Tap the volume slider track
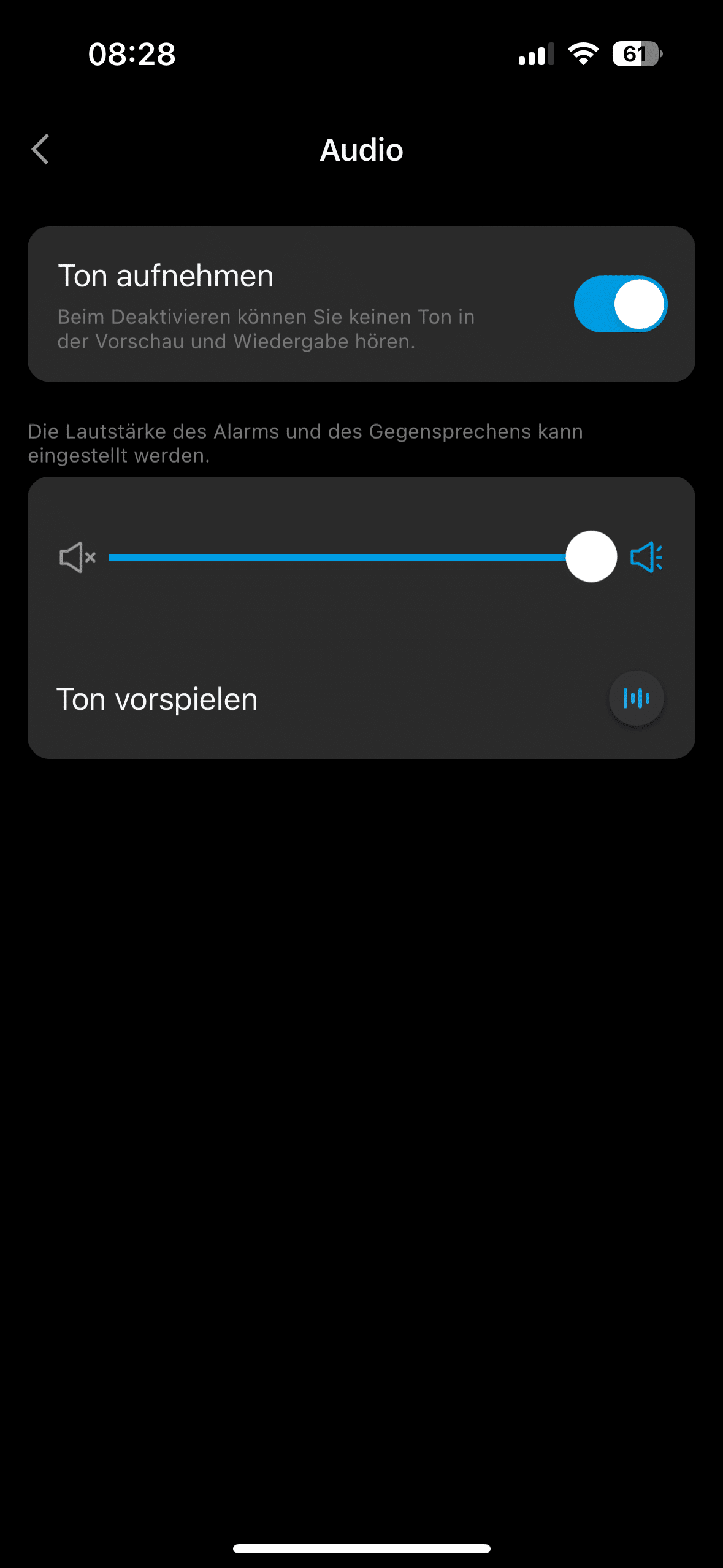The height and width of the screenshot is (1568, 723). (337, 558)
